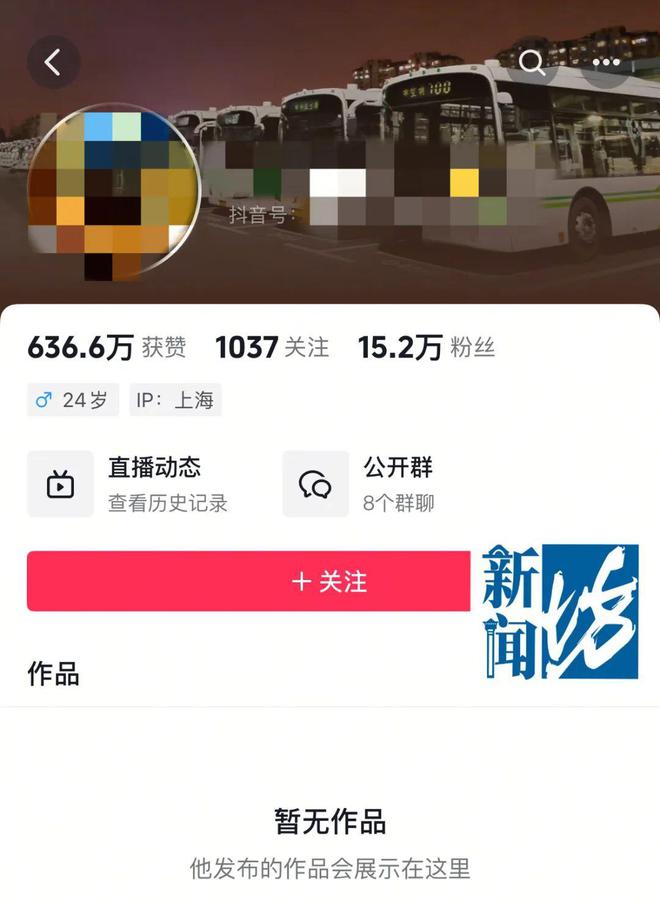Tap the blurred profile avatar
Image resolution: width=660 pixels, height=902 pixels.
point(111,188)
